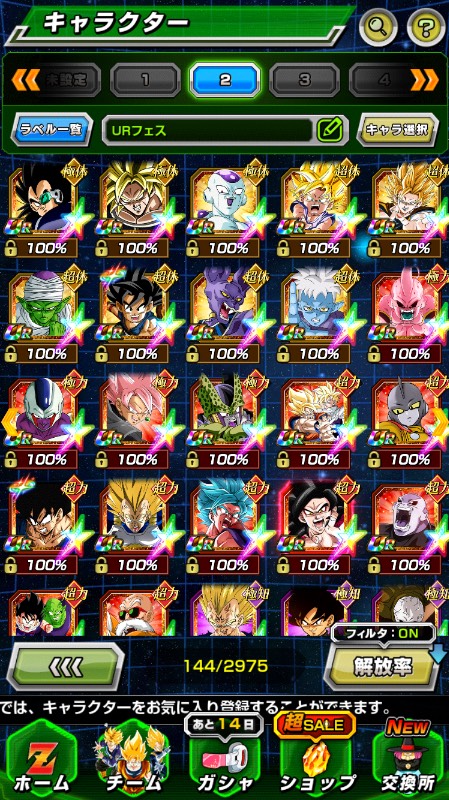Open the Frieza character card
This screenshot has width=449, height=800.
225,210
